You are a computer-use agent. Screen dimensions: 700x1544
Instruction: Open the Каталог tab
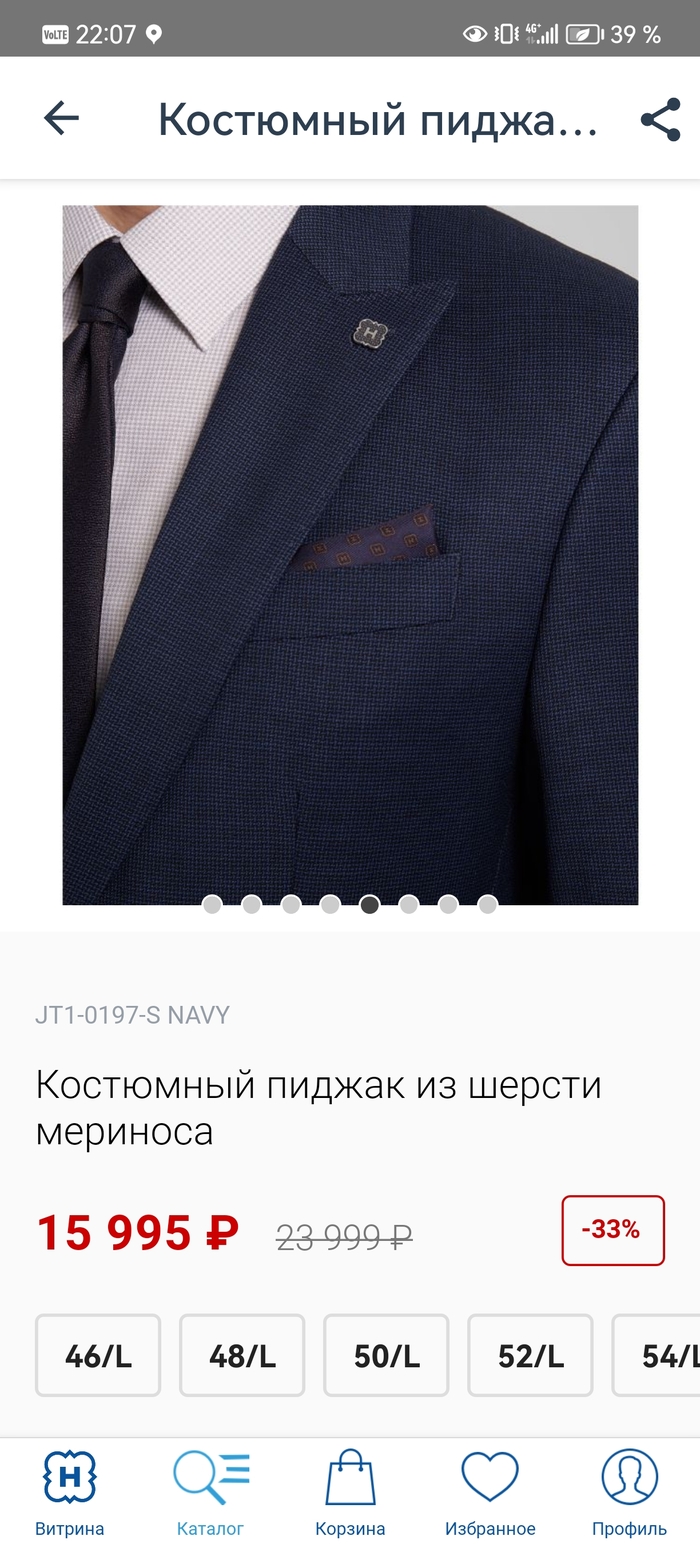click(210, 1491)
